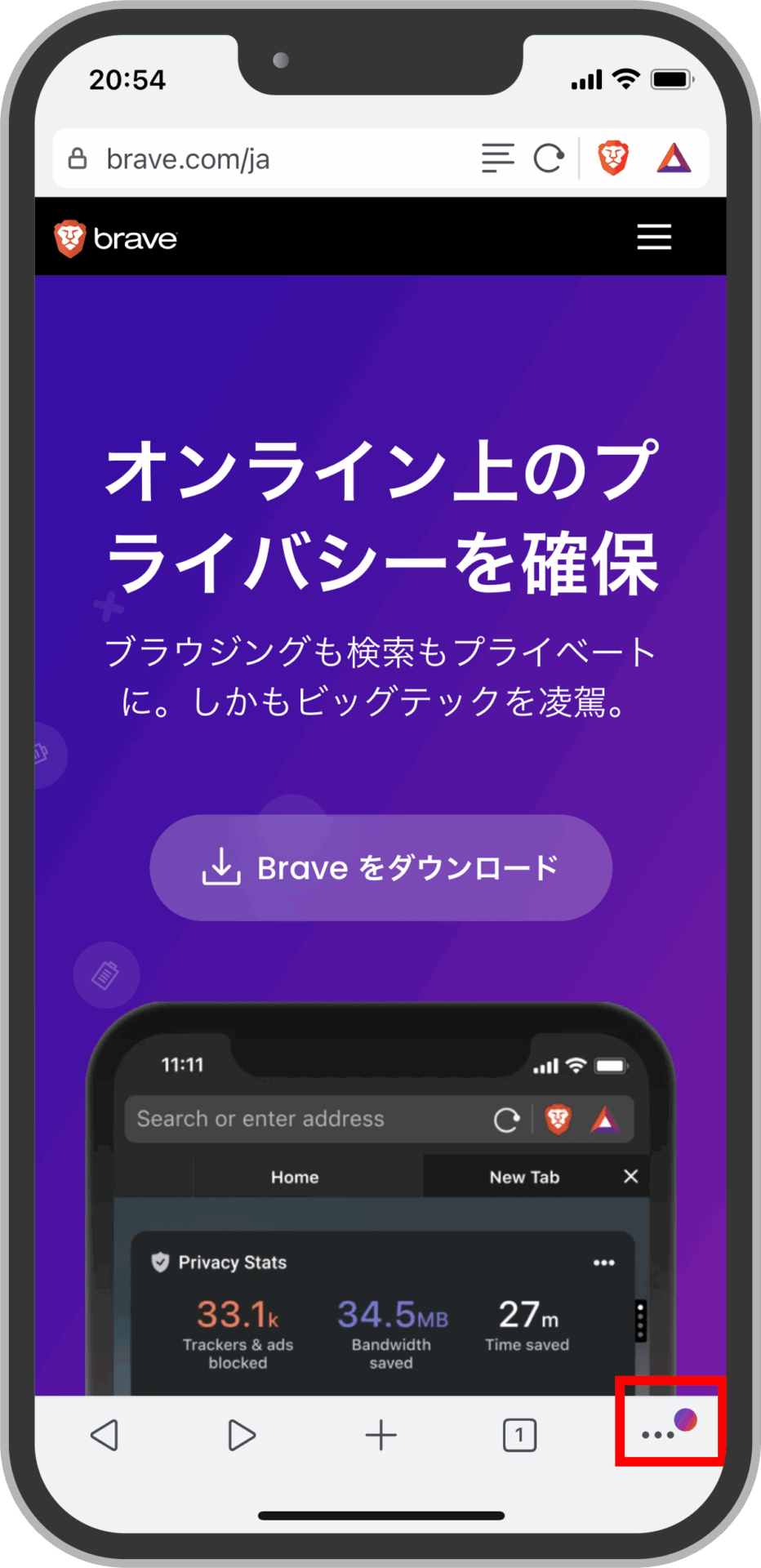The width and height of the screenshot is (761, 1568).
Task: Reload the current page
Action: click(x=549, y=158)
